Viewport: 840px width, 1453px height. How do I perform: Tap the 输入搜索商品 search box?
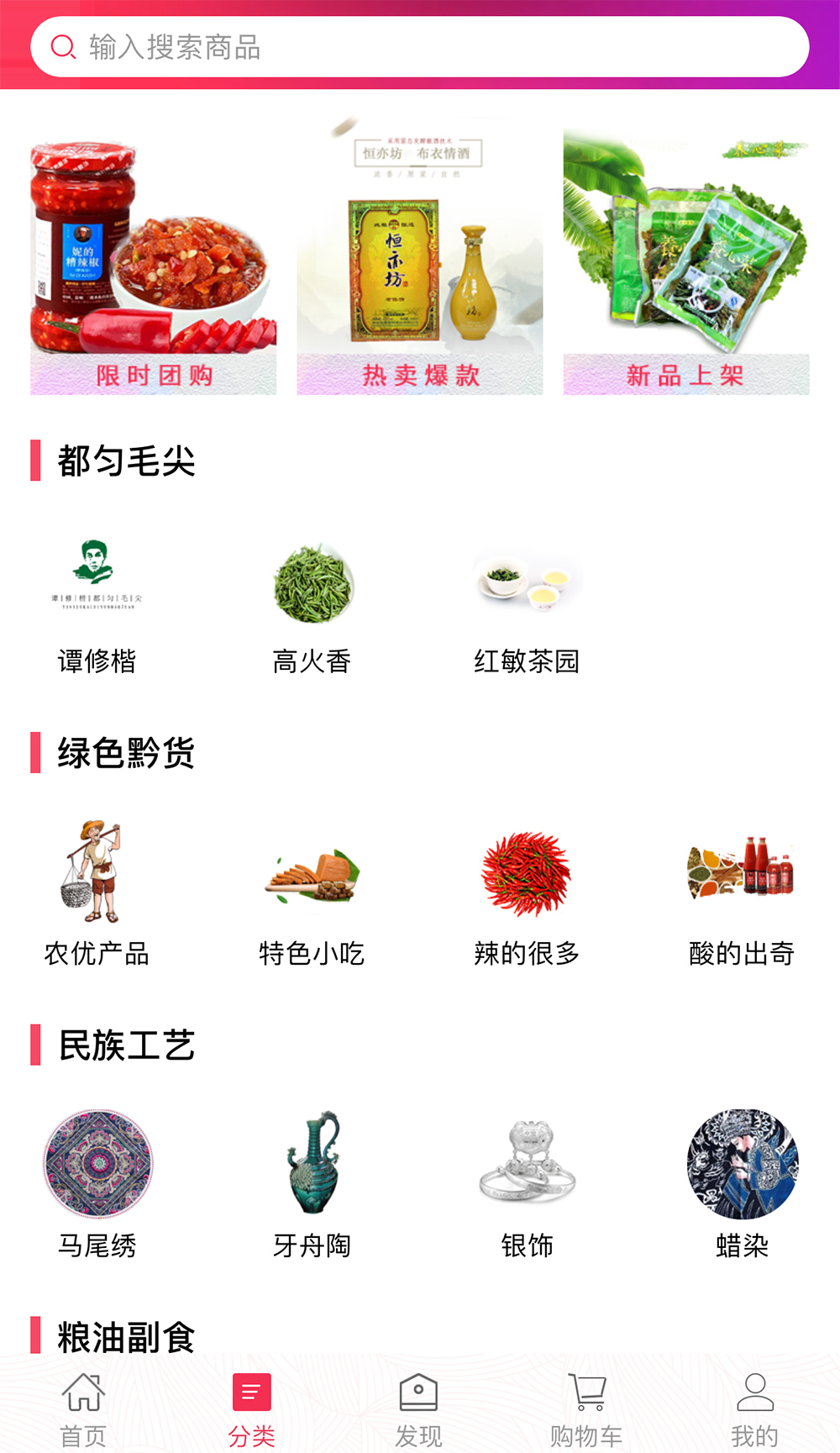click(x=420, y=47)
